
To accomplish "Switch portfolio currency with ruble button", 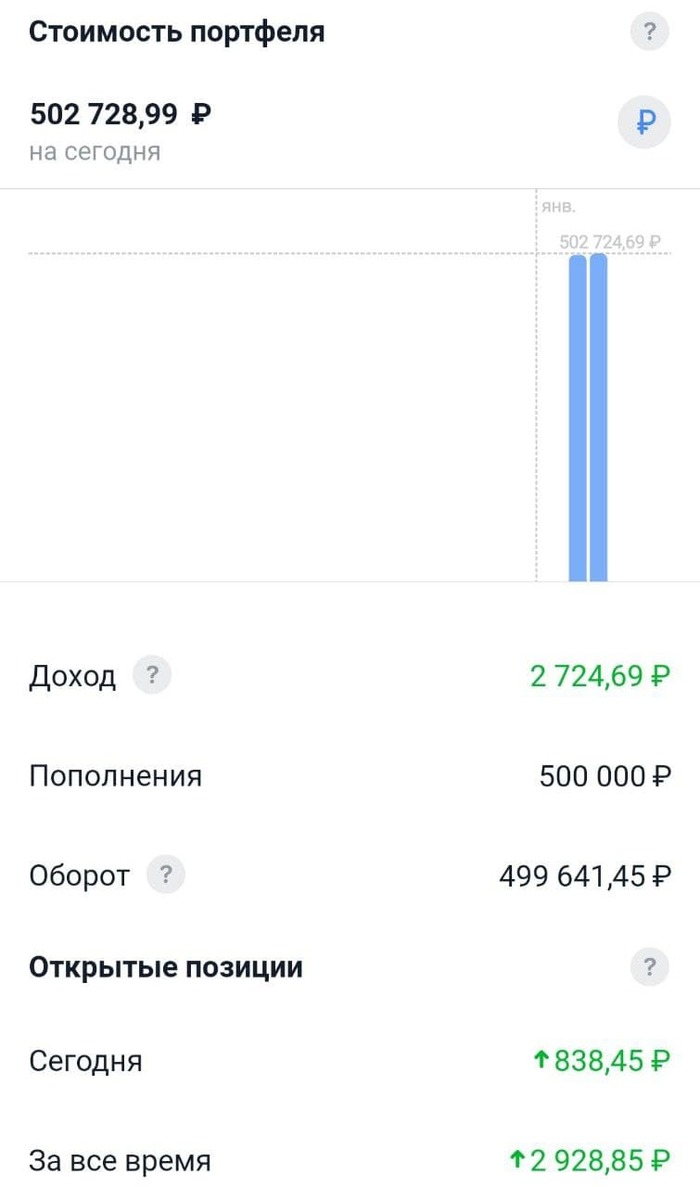I will pos(645,123).
